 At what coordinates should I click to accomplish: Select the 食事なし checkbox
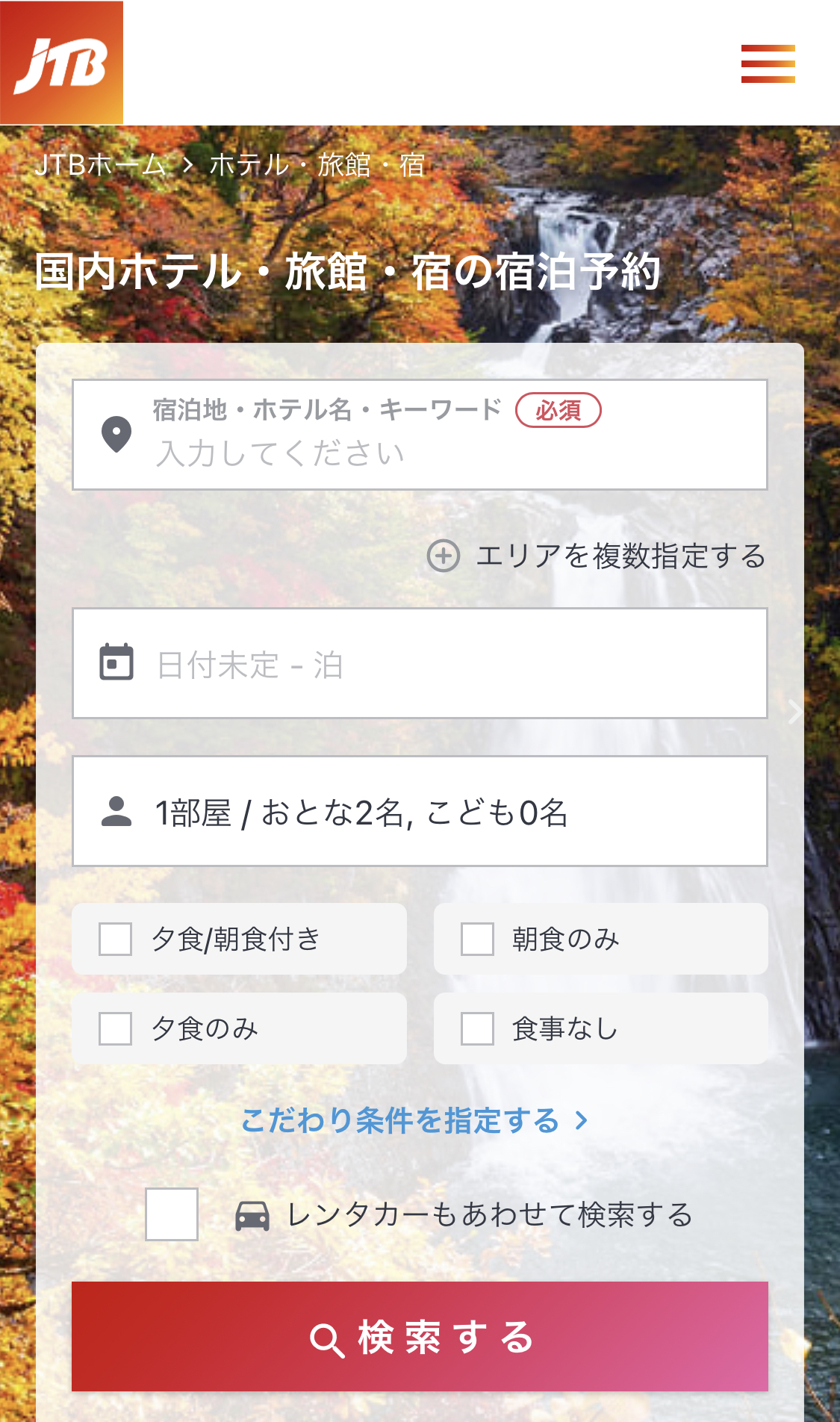click(x=477, y=1028)
